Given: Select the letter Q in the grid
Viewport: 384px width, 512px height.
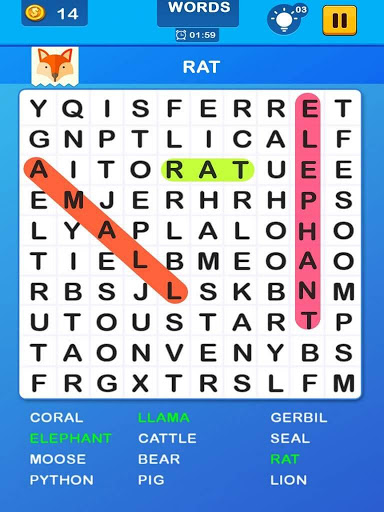Looking at the screenshot, I should coord(73,109).
